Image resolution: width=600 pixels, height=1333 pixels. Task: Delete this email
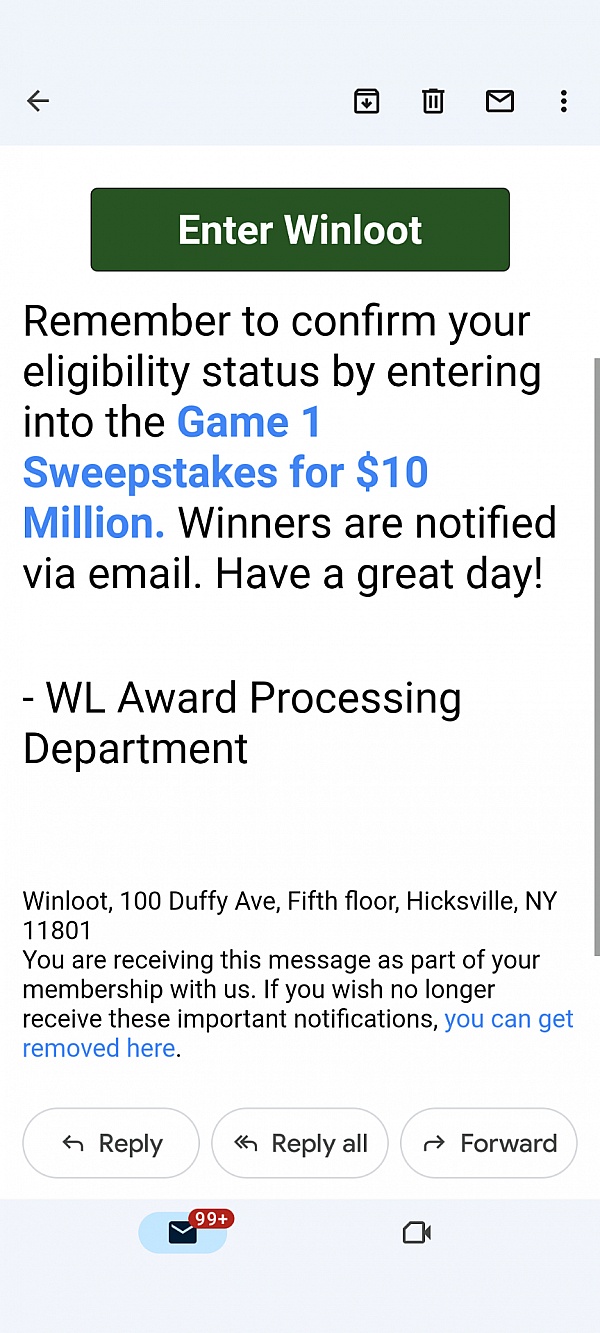[433, 101]
